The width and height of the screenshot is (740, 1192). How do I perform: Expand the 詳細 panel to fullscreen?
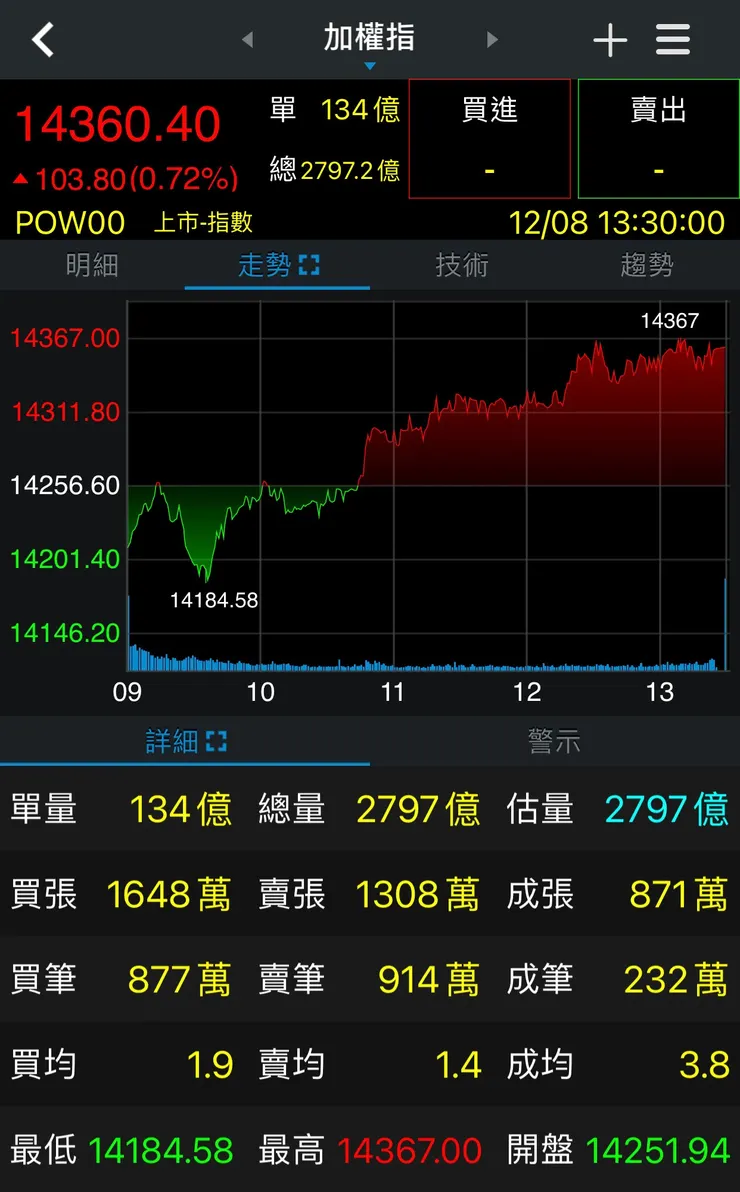click(x=215, y=742)
